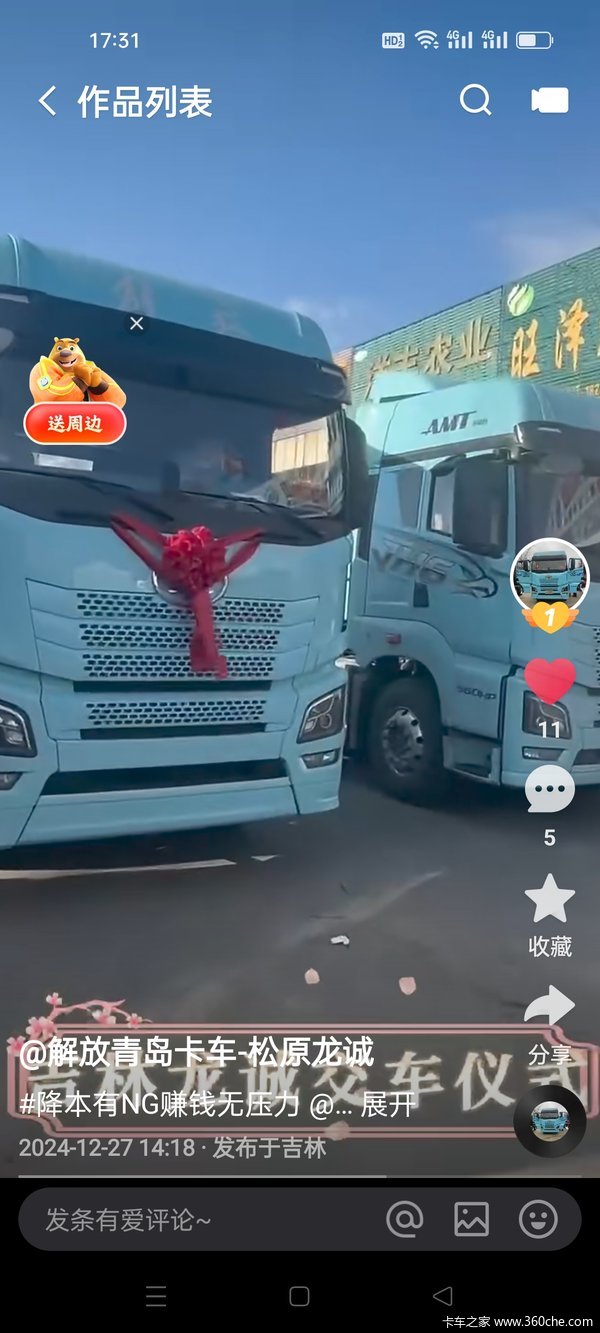The height and width of the screenshot is (1333, 600).
Task: Dismiss the 送周边 floating bear widget
Action: (137, 323)
